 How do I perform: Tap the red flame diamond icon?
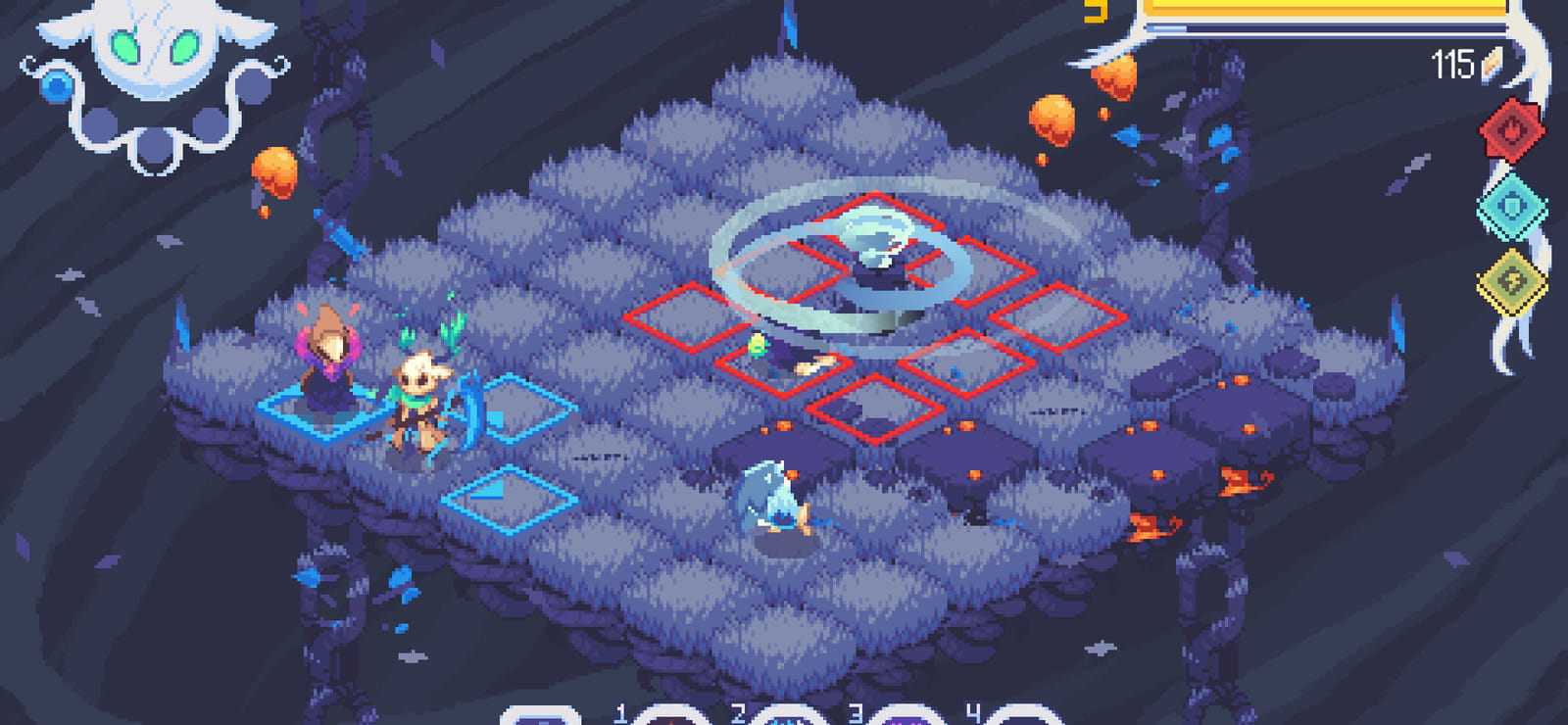tap(1511, 130)
